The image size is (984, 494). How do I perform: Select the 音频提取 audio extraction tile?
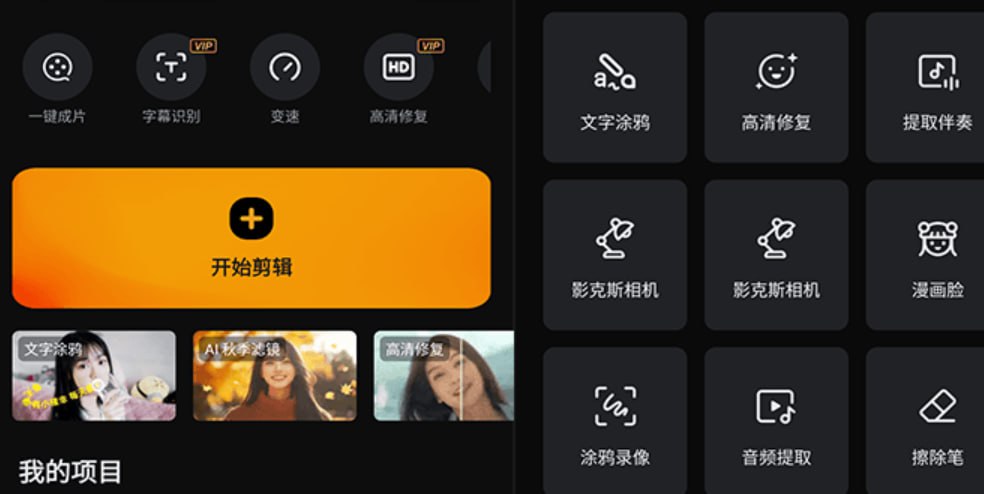(776, 422)
